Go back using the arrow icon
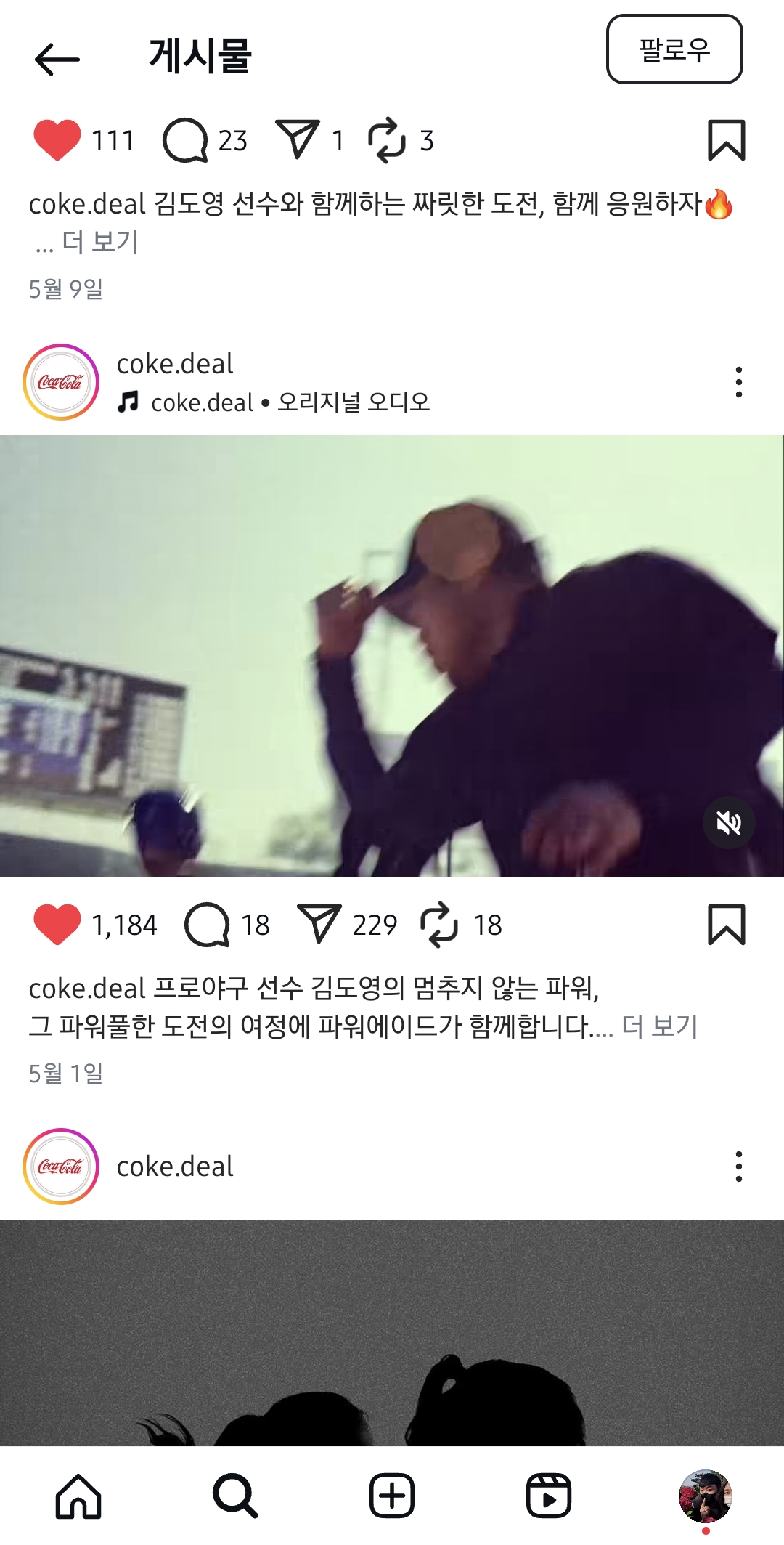The height and width of the screenshot is (1545, 784). 57,59
